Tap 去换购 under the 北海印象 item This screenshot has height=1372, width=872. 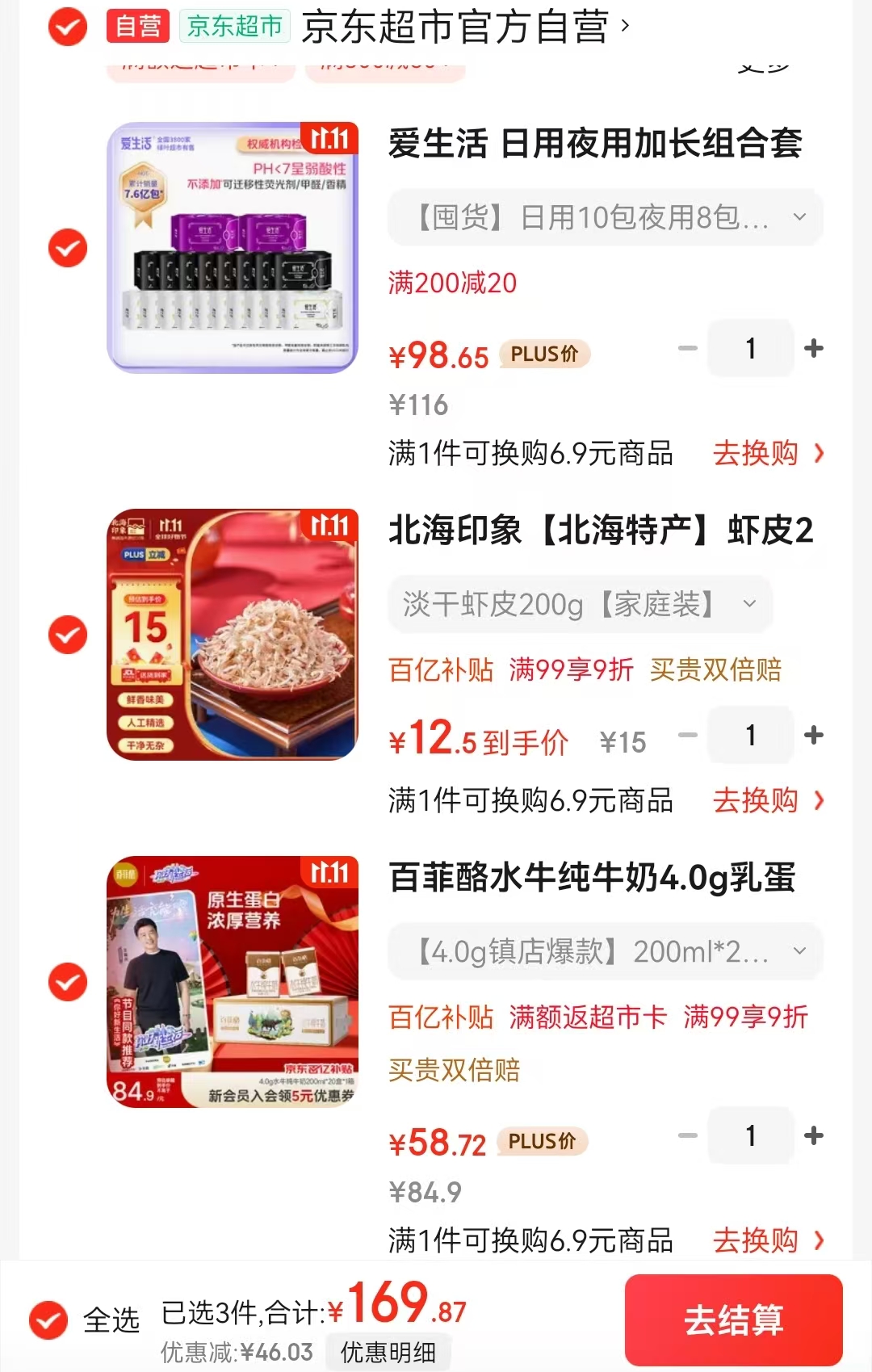coord(767,801)
